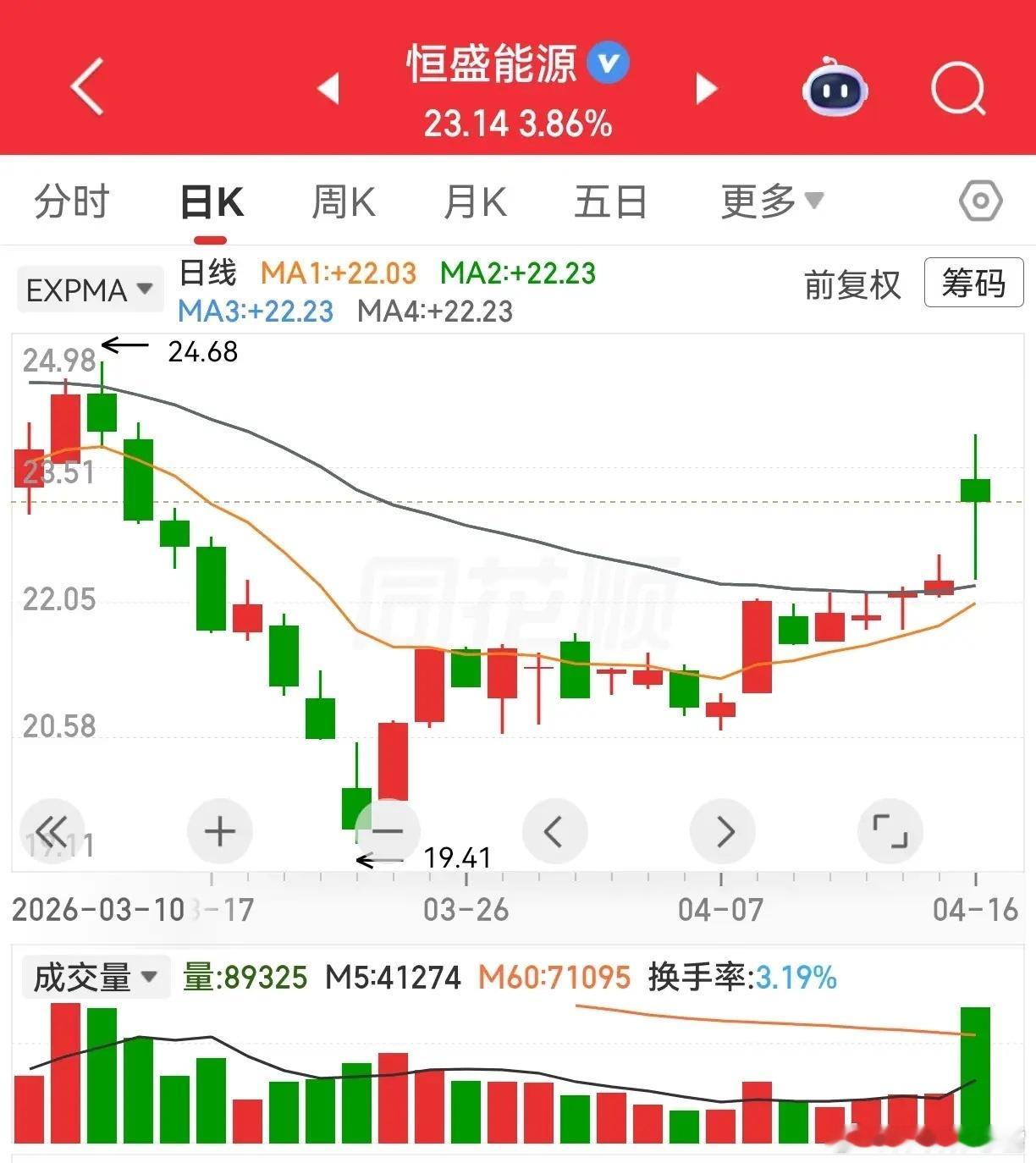Open stock search magnifier
The width and height of the screenshot is (1036, 1163).
958,88
